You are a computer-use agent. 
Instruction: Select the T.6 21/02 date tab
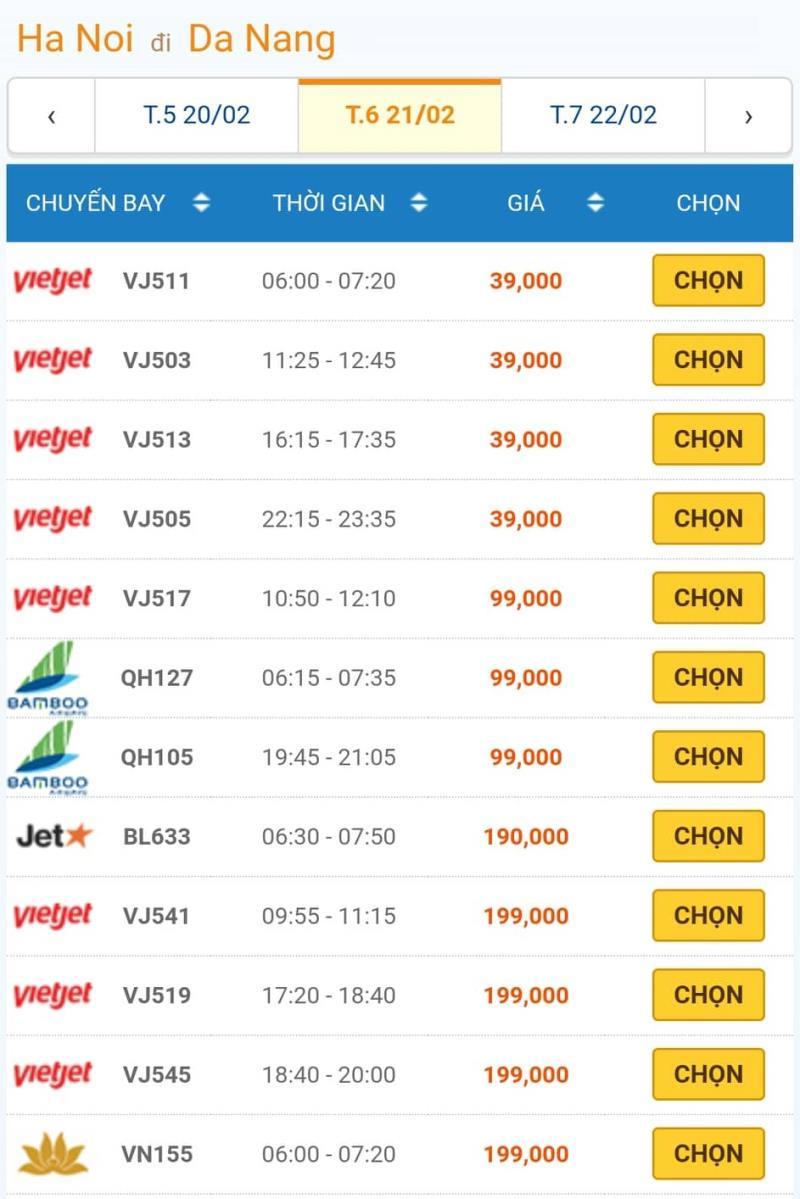pos(400,115)
